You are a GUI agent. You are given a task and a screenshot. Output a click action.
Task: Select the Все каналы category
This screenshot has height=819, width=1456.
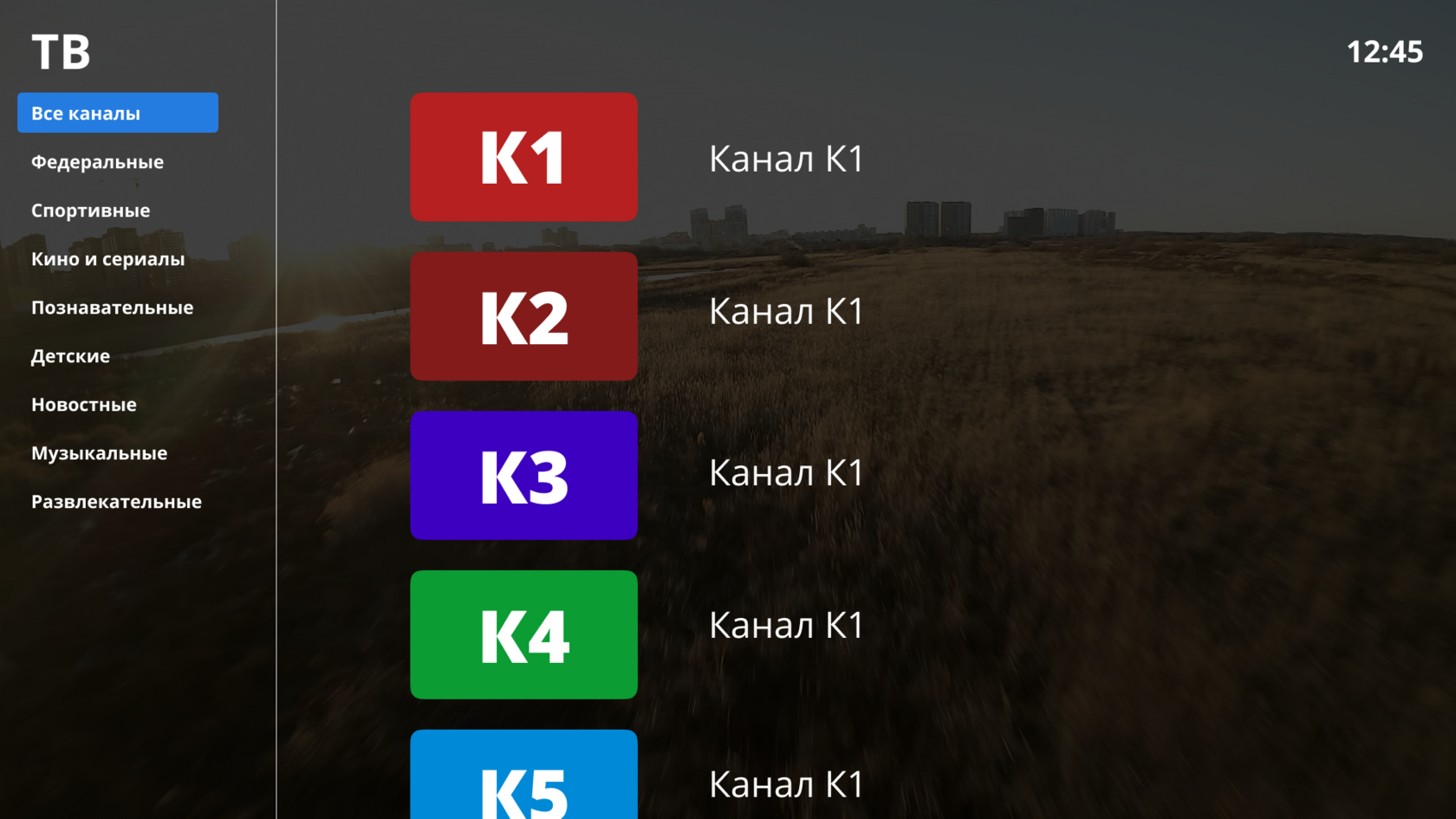click(x=118, y=113)
